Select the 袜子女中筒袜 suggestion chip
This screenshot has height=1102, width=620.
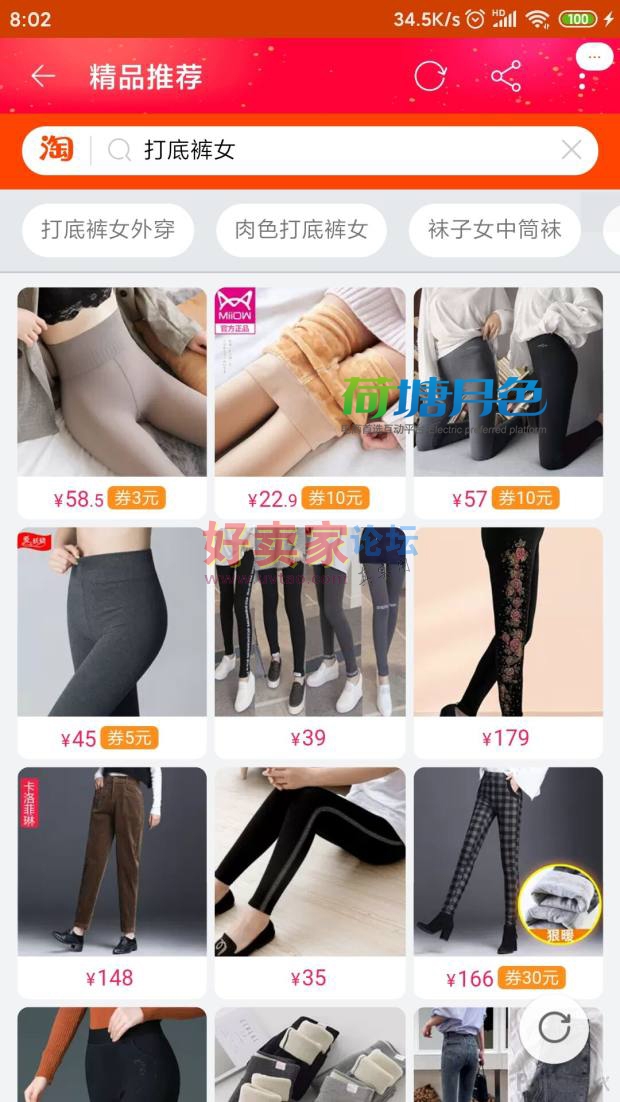[494, 230]
